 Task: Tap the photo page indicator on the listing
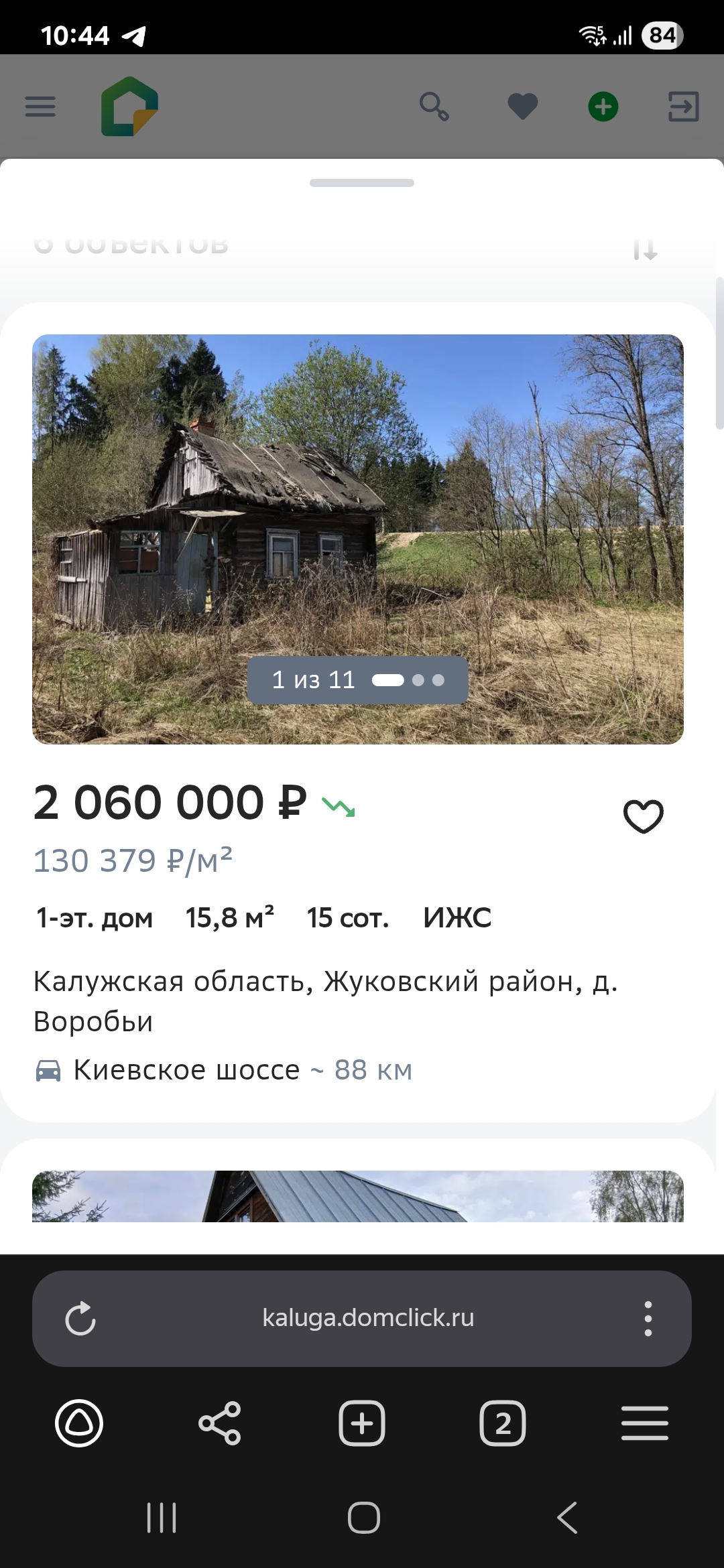(x=357, y=680)
